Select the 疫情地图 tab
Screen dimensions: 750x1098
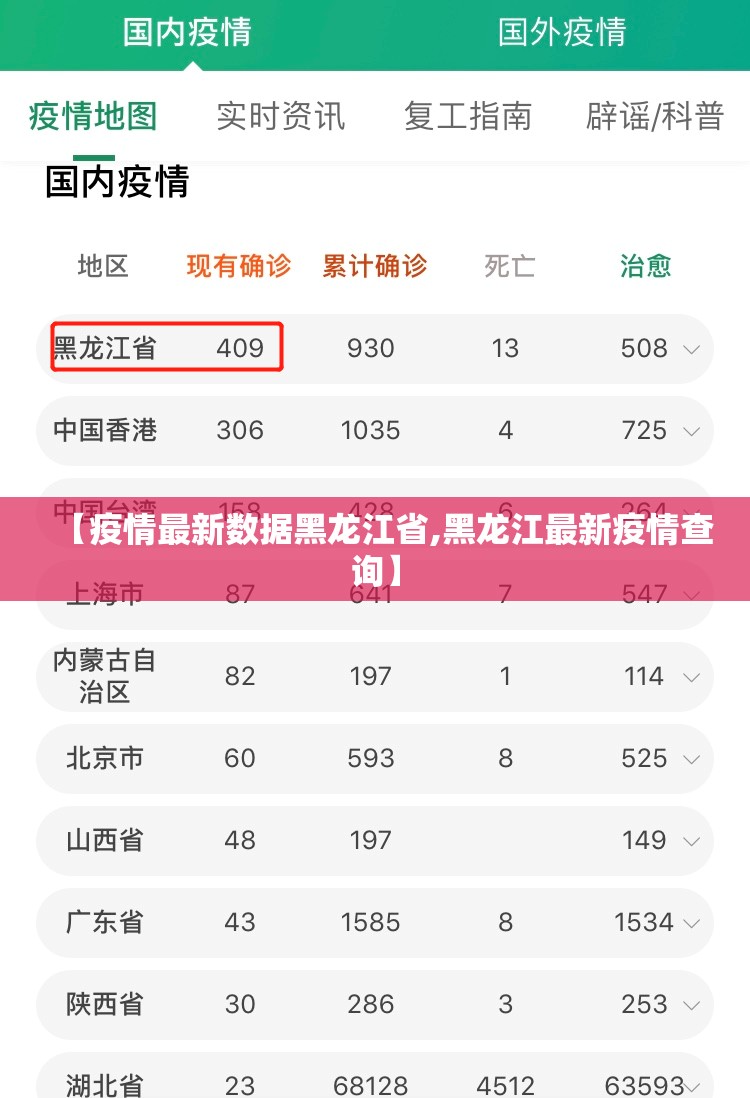[x=93, y=116]
